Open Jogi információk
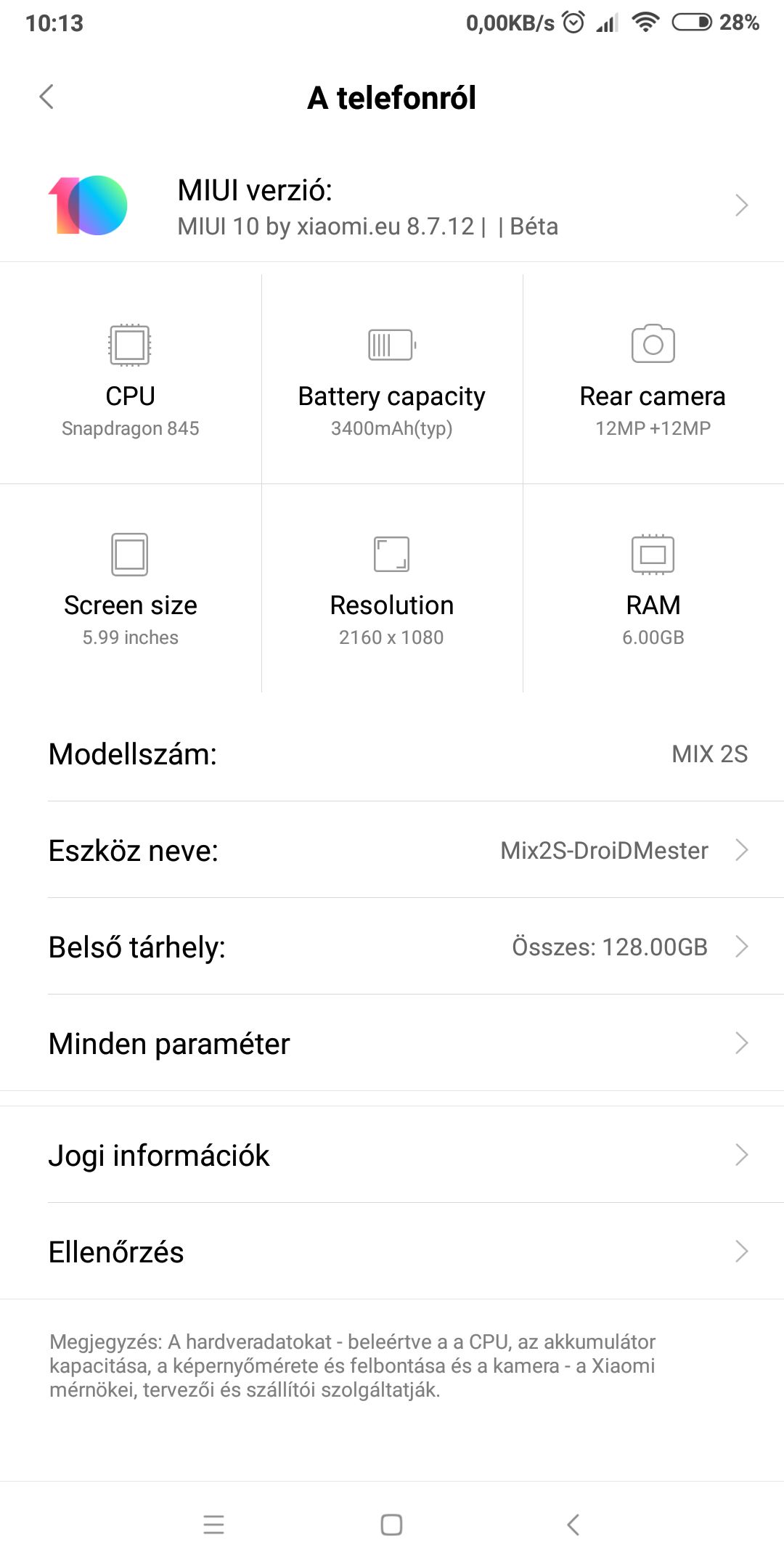 point(392,1155)
